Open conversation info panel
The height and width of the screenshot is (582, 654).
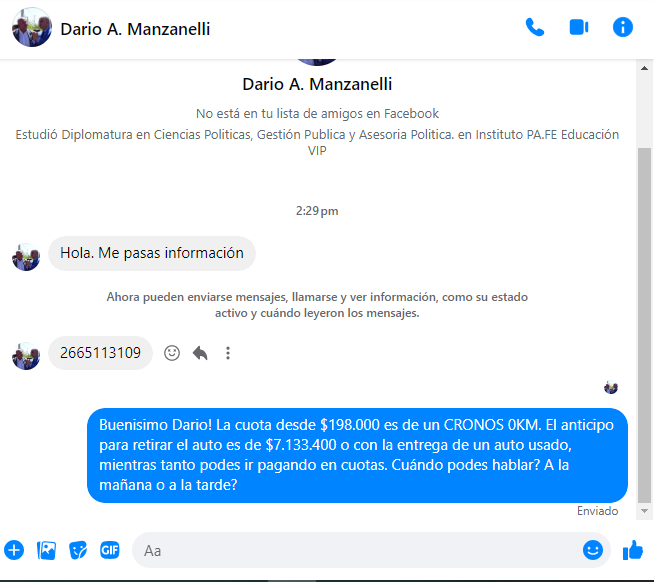point(623,27)
